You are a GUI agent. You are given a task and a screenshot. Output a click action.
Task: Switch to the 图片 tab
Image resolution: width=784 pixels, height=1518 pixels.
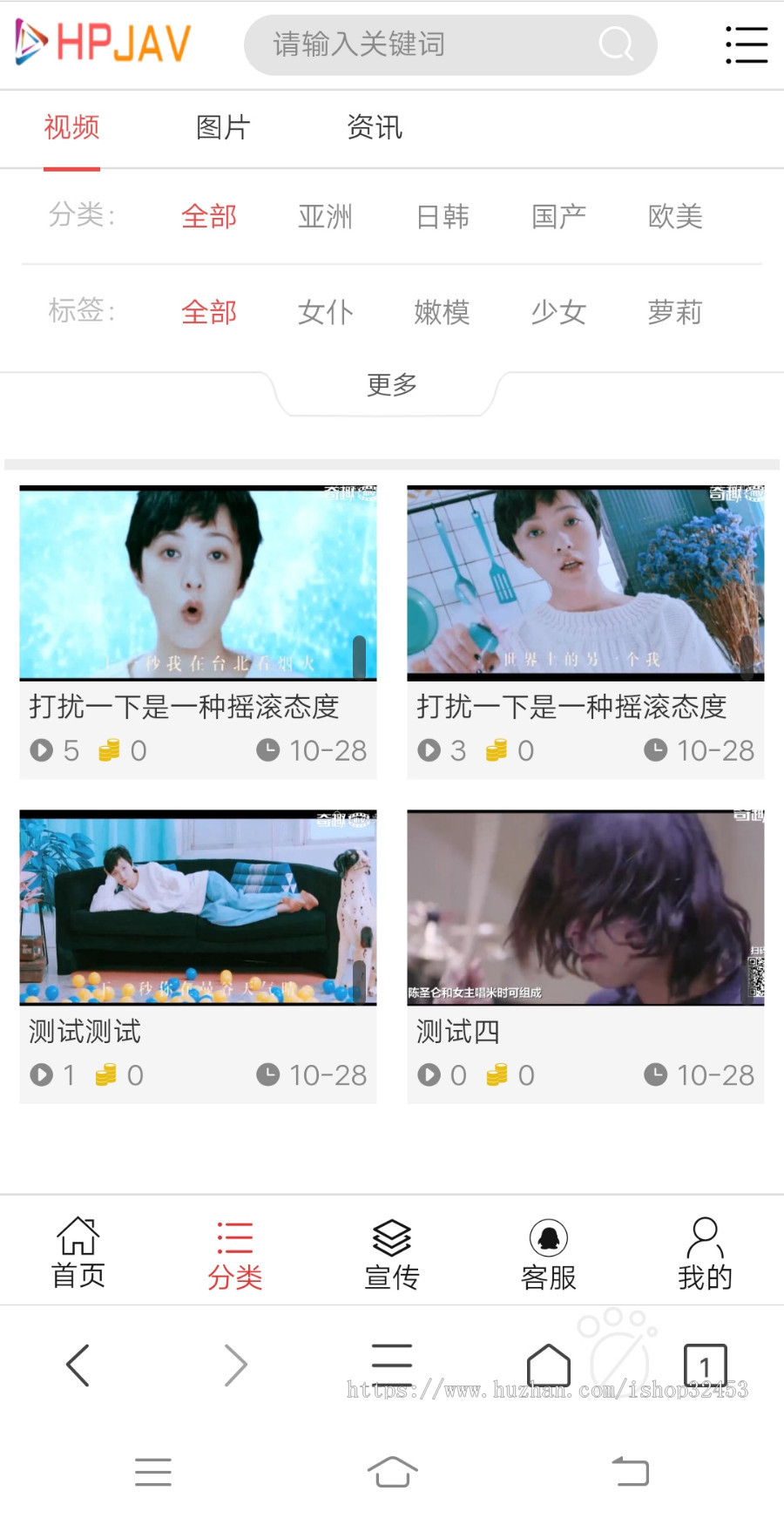tap(223, 127)
